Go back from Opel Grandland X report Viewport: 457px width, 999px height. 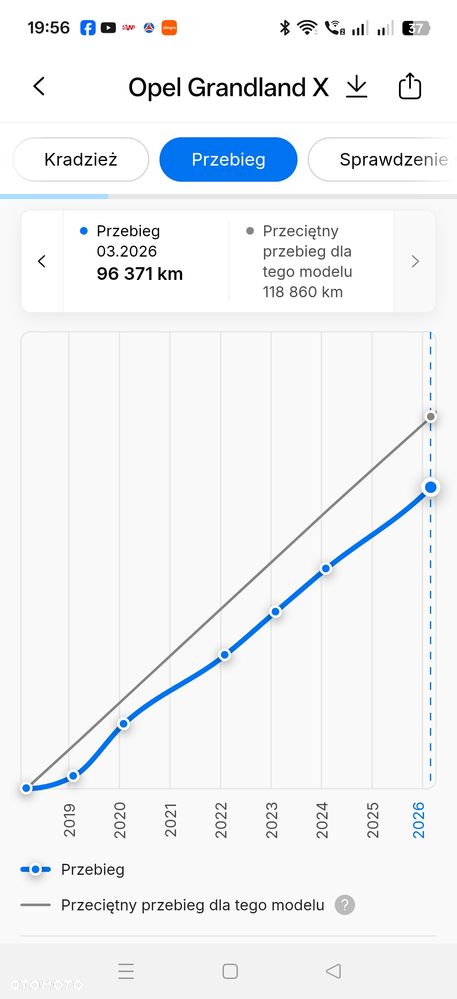[40, 87]
